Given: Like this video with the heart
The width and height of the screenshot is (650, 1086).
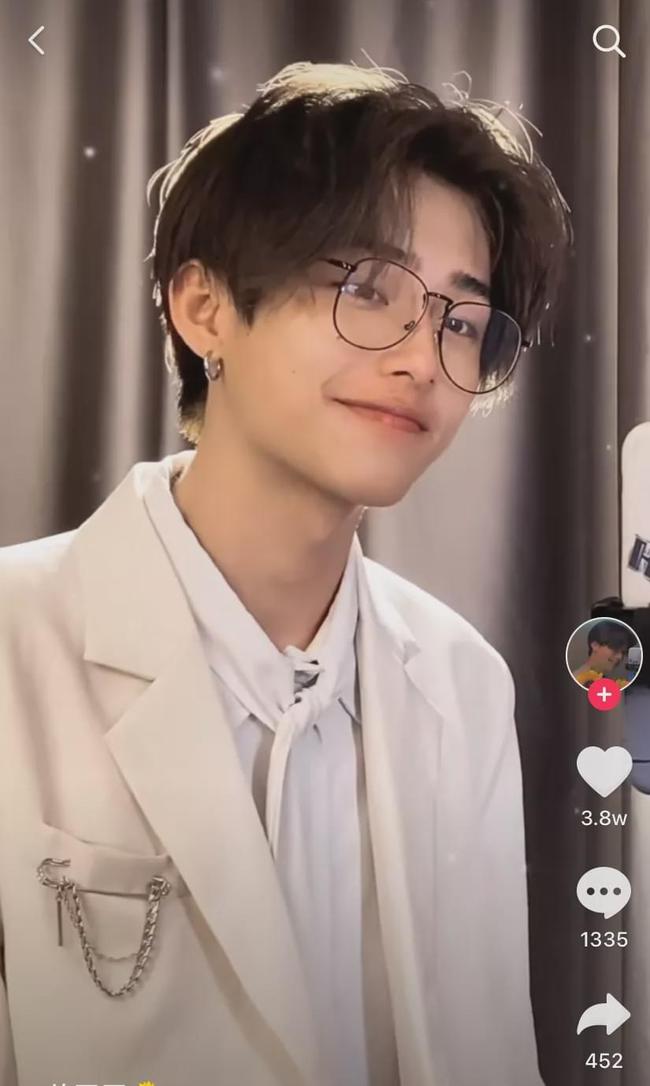Looking at the screenshot, I should tap(603, 771).
